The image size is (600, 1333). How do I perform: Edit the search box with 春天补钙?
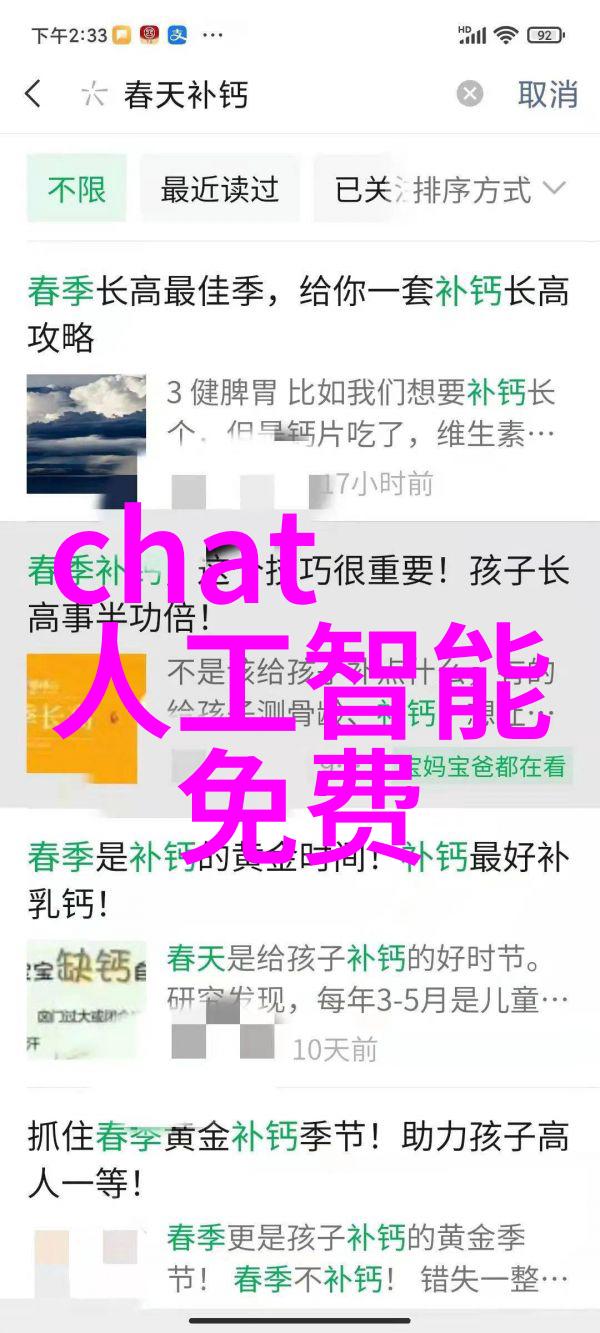270,95
